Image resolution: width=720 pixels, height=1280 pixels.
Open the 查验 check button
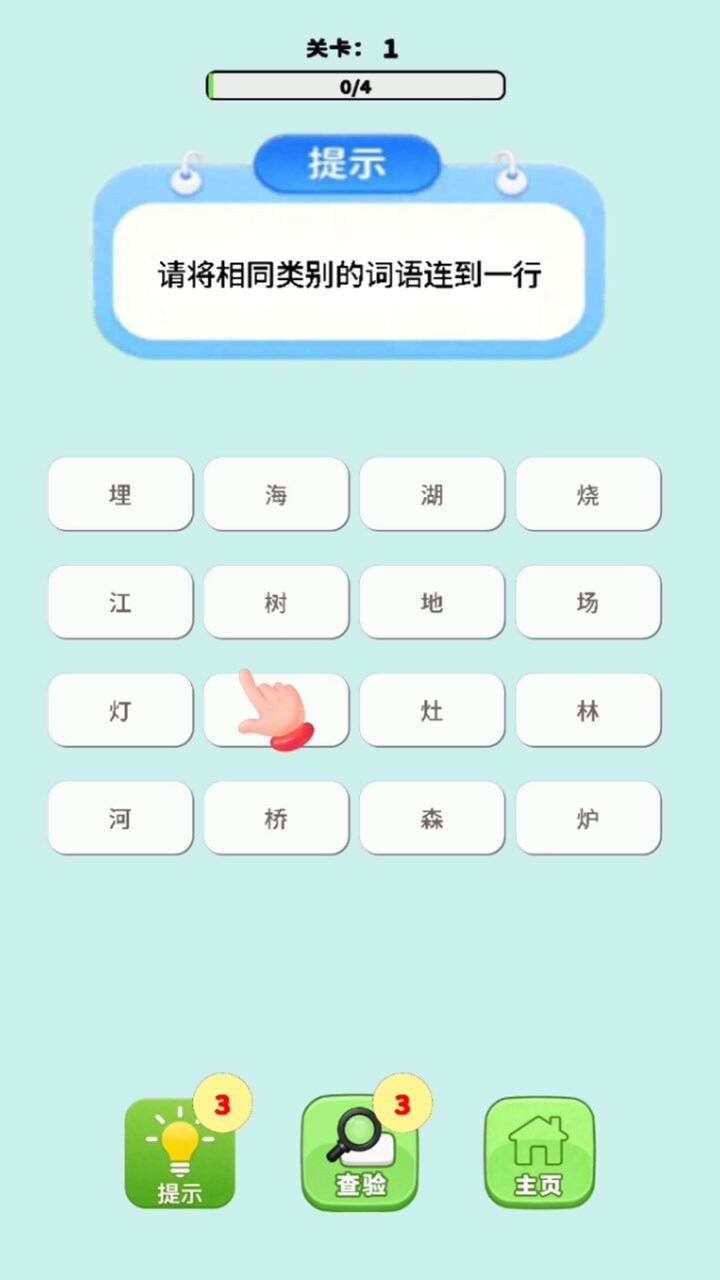pyautogui.click(x=360, y=1153)
